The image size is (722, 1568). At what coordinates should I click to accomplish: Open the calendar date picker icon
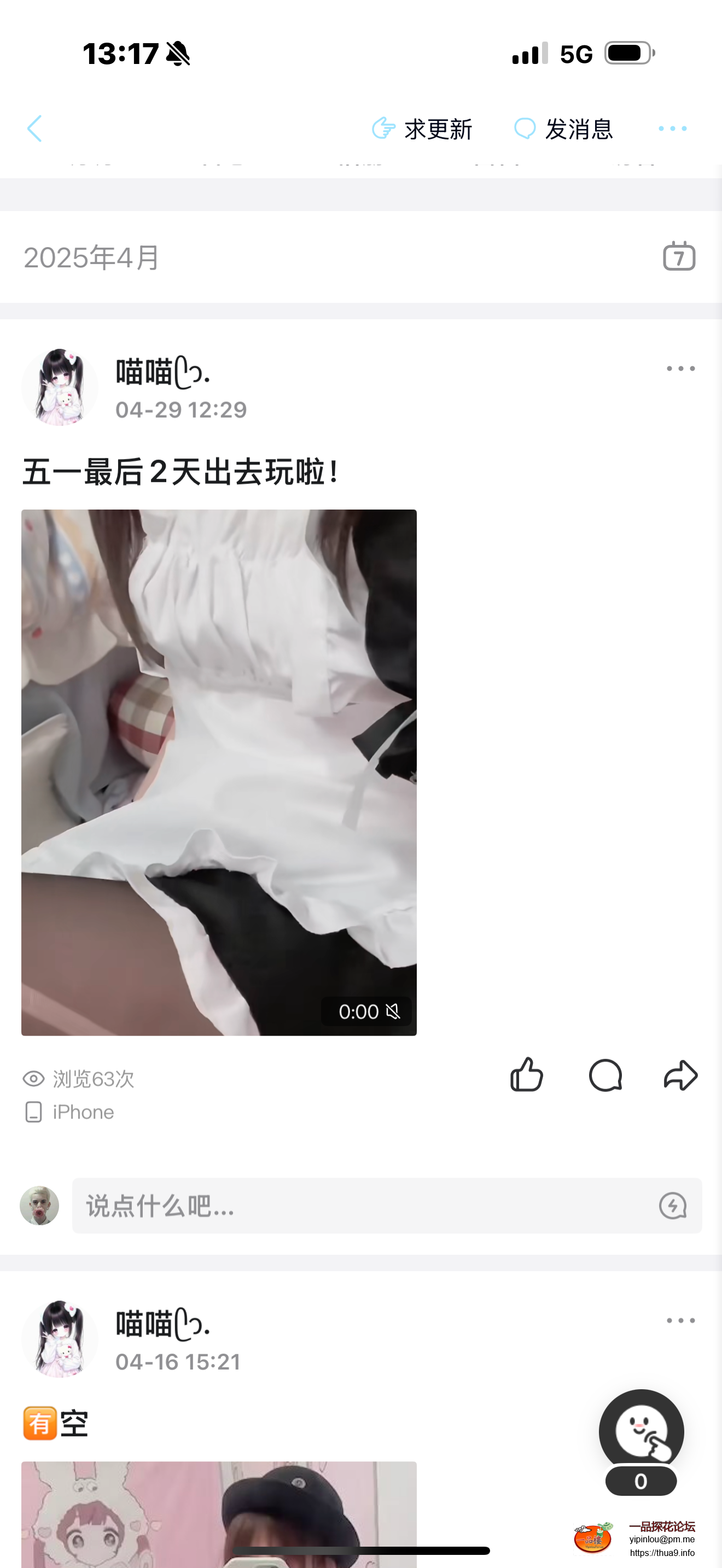(x=679, y=256)
